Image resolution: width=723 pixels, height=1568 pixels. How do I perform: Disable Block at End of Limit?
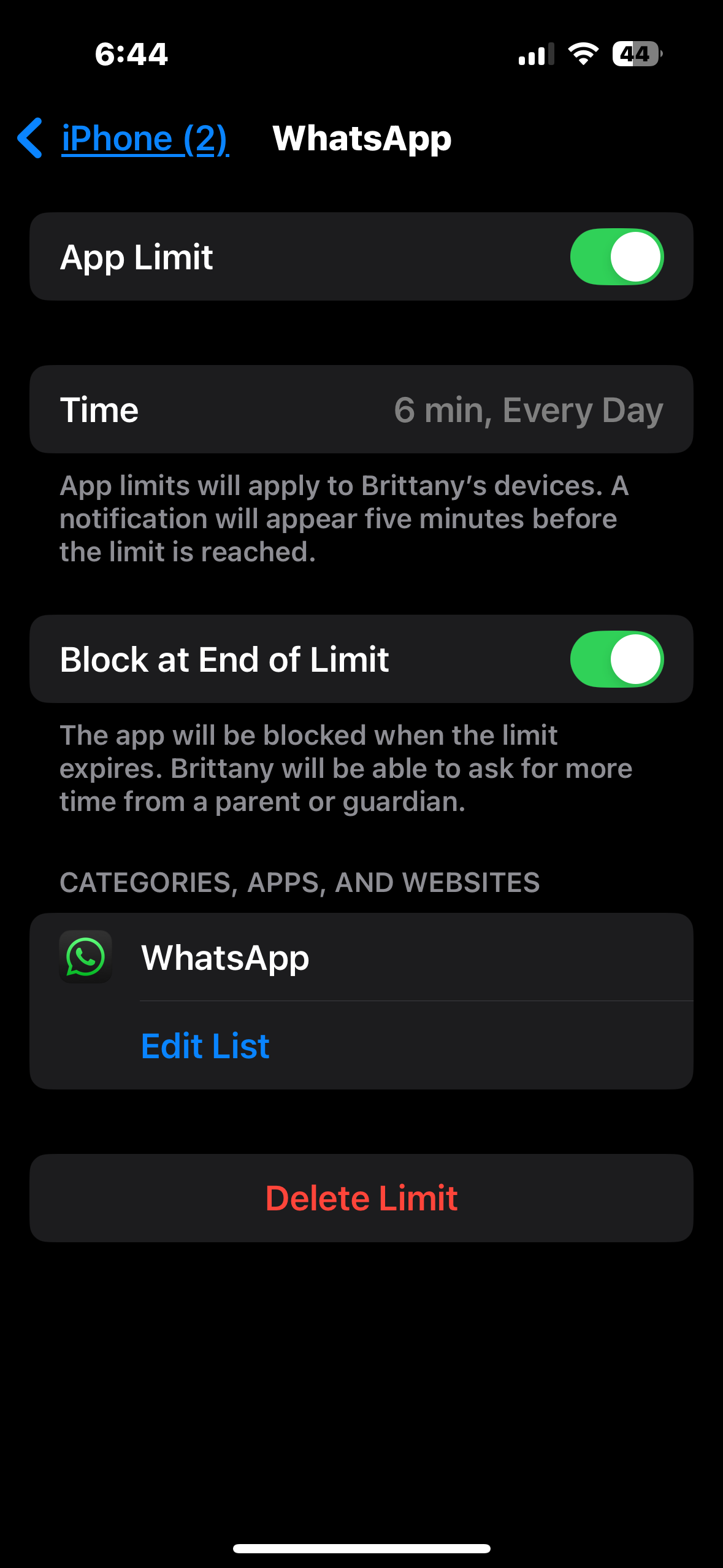point(616,659)
